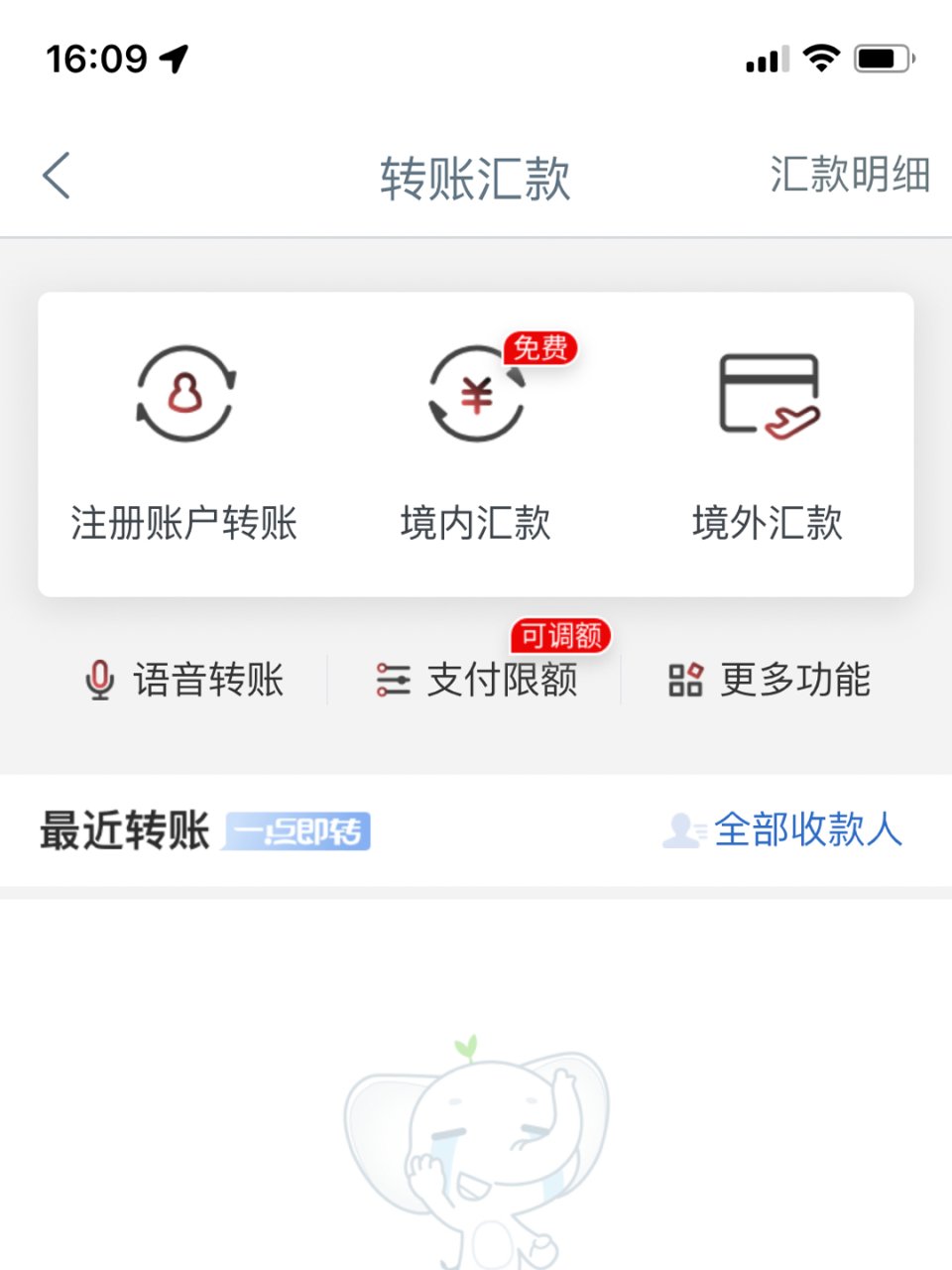Select the 境内汇款 domestic remittance icon
The height and width of the screenshot is (1270, 952).
(475, 395)
